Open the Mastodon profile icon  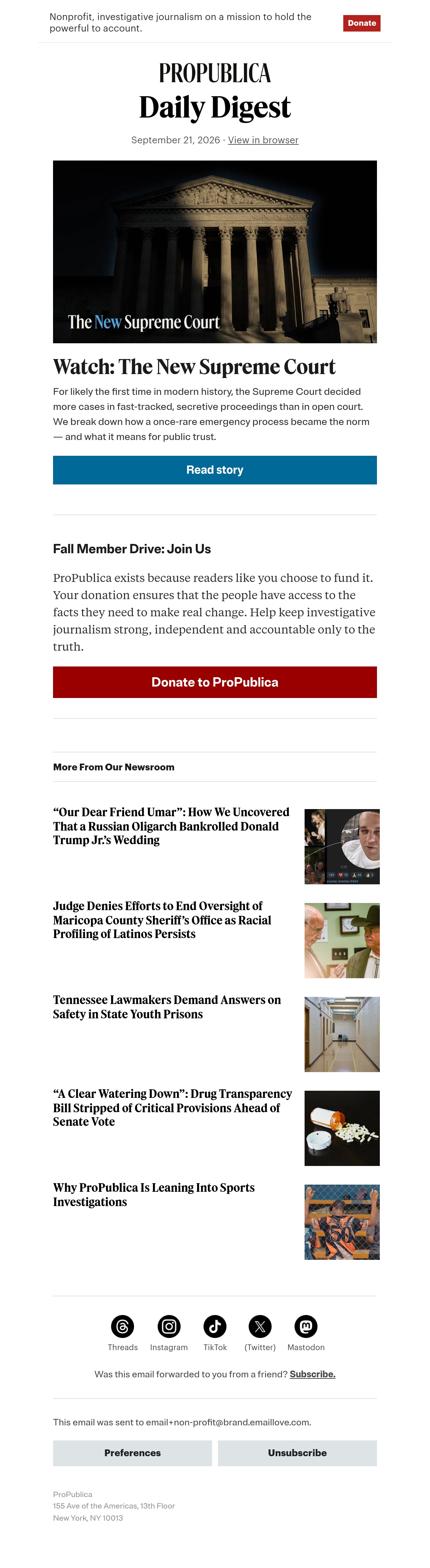306,1326
